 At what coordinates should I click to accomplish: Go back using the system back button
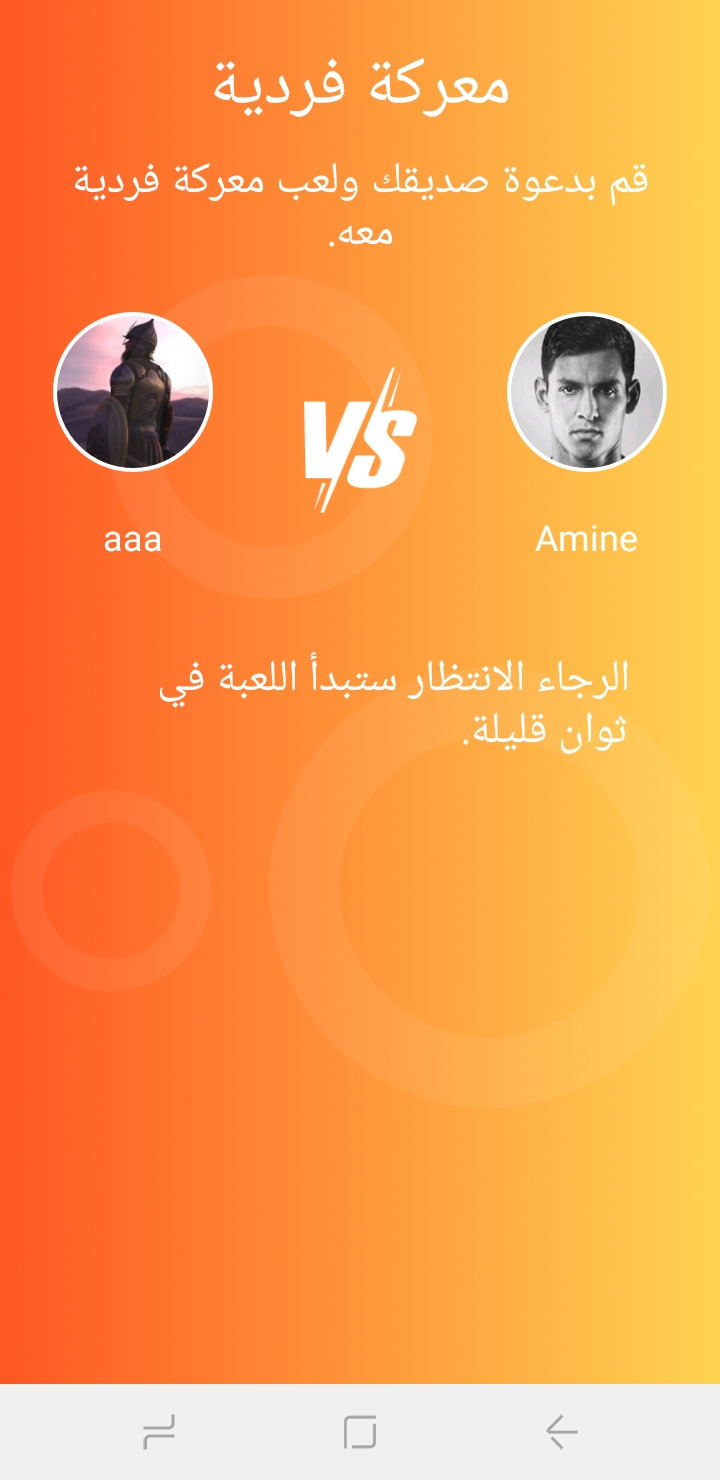pos(562,1432)
